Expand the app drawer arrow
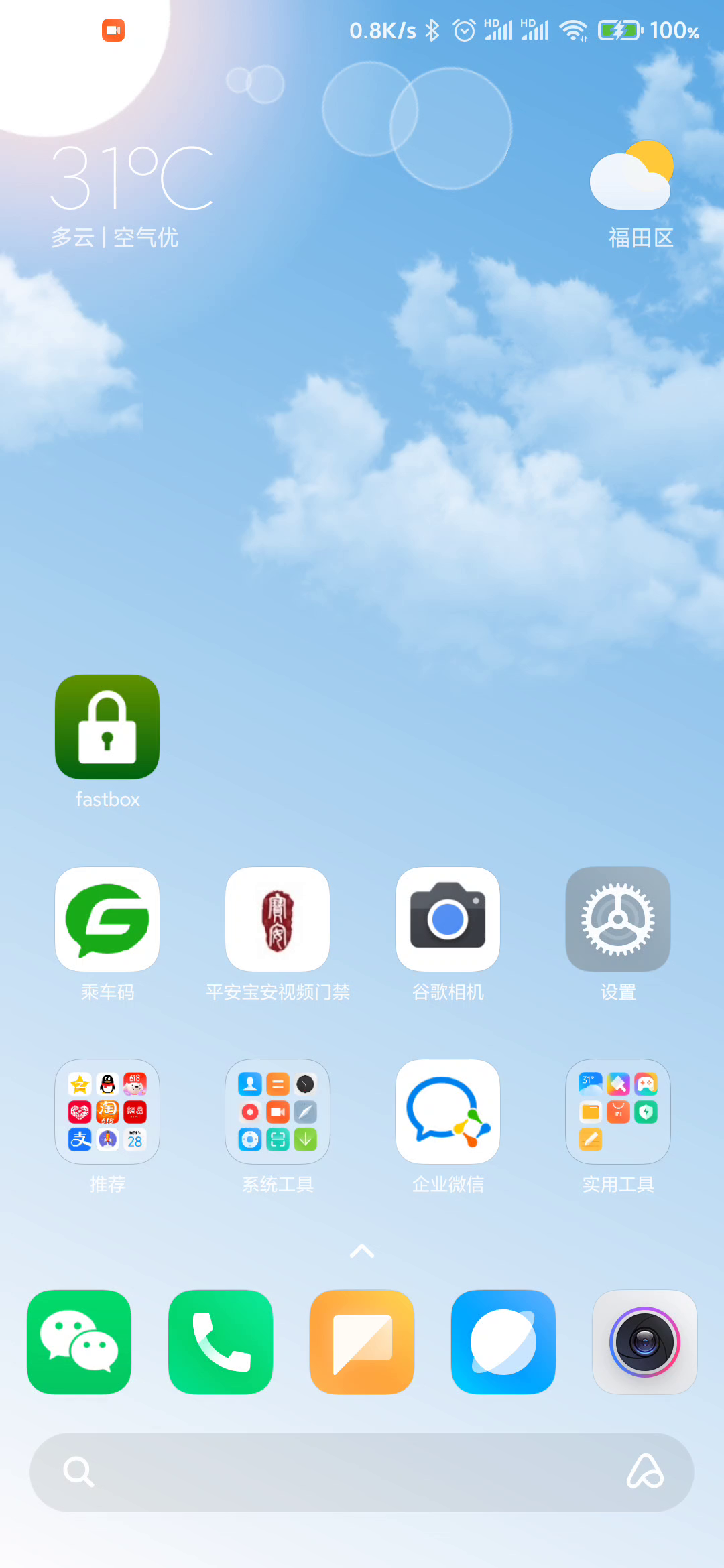724x1568 pixels. click(x=362, y=1251)
